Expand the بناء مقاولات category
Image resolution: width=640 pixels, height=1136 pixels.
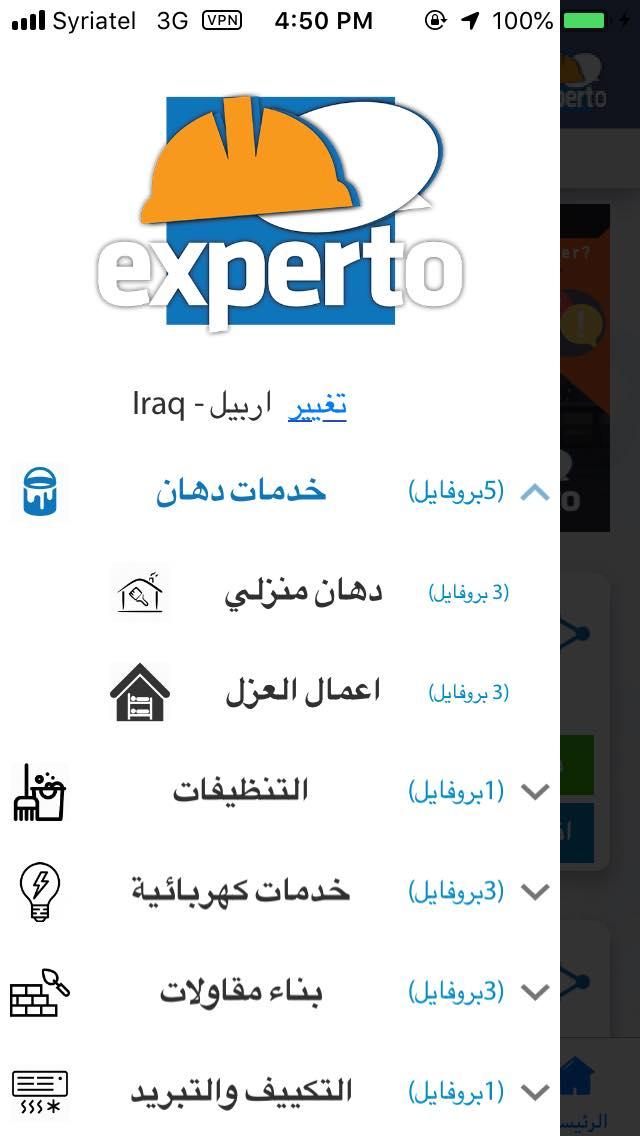(535, 992)
